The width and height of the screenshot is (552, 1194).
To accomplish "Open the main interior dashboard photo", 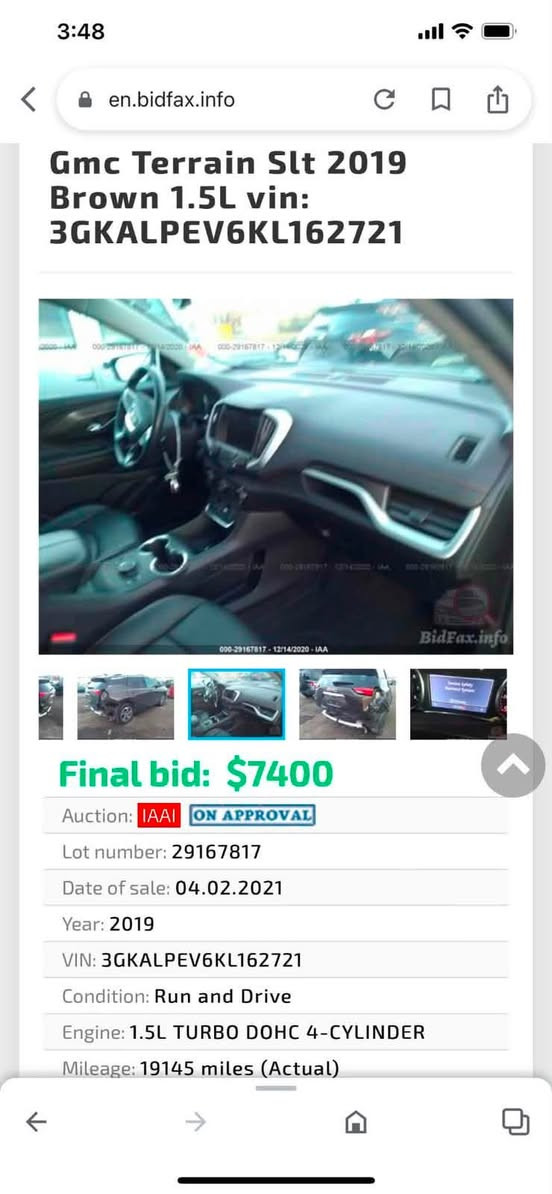I will point(276,477).
